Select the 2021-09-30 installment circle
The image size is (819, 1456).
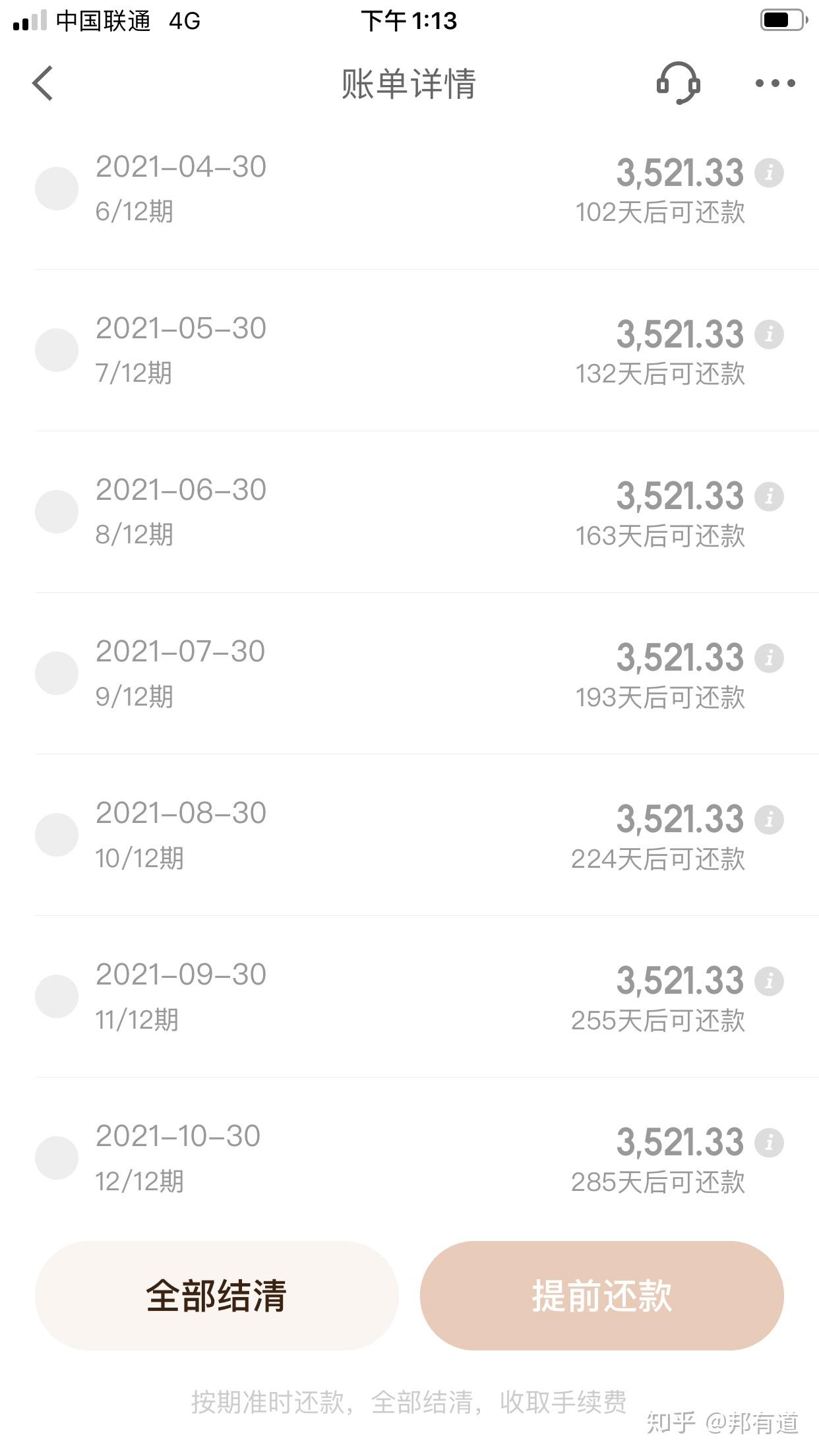(57, 996)
